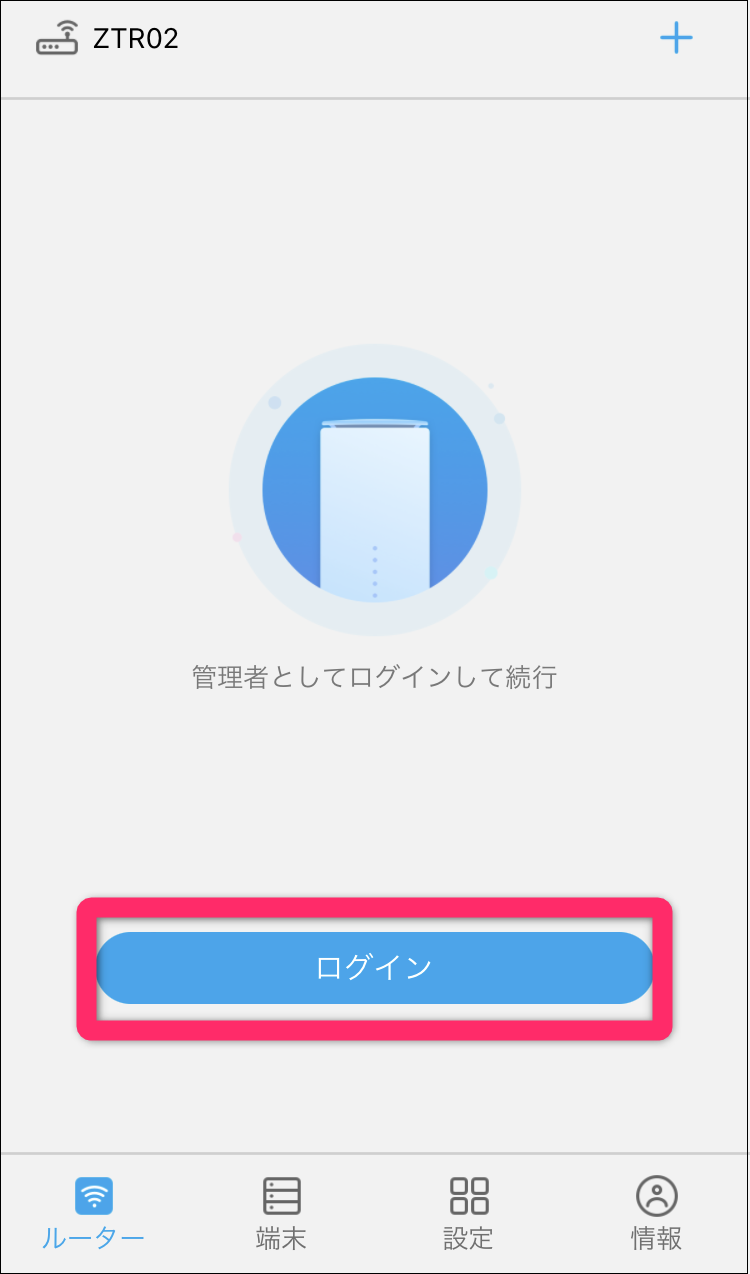The height and width of the screenshot is (1274, 750).
Task: Tap the blue ログイン button
Action: coord(374,967)
